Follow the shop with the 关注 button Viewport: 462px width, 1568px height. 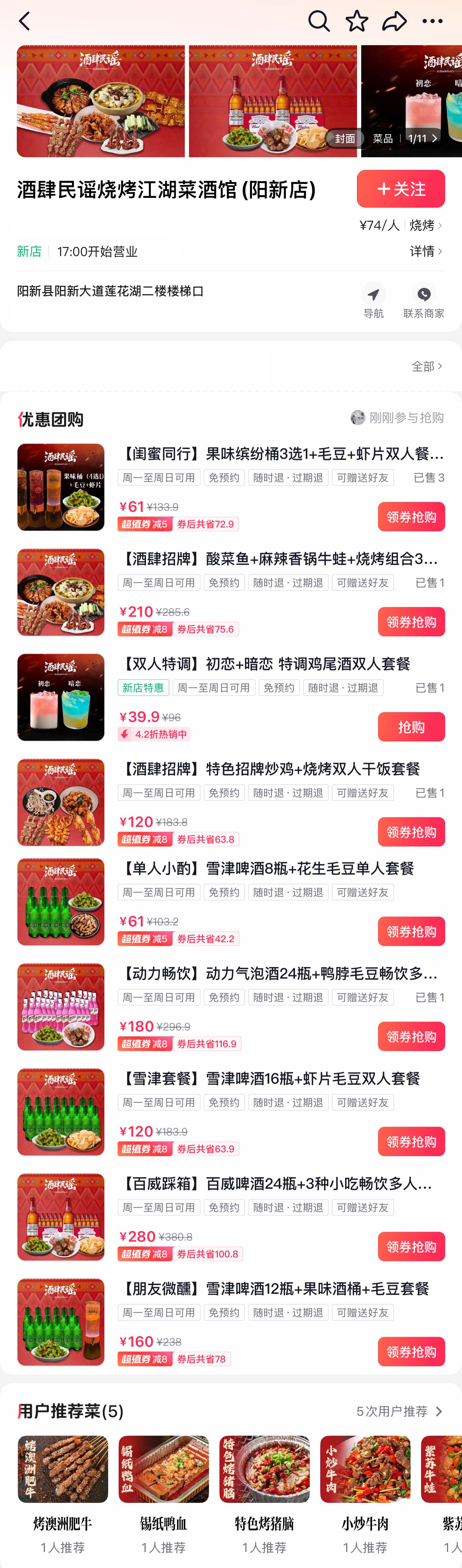[401, 189]
